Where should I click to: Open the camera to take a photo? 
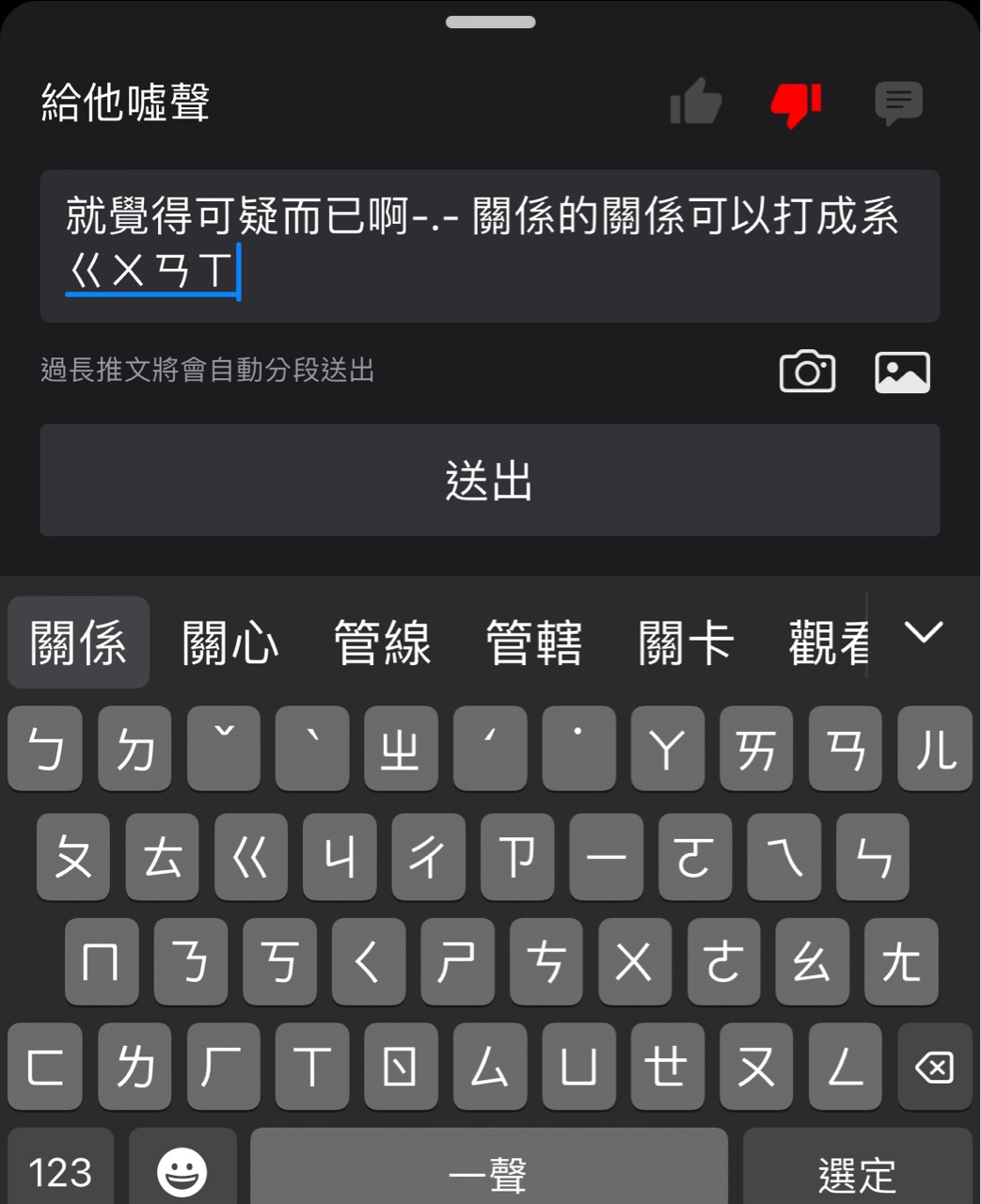coord(807,372)
